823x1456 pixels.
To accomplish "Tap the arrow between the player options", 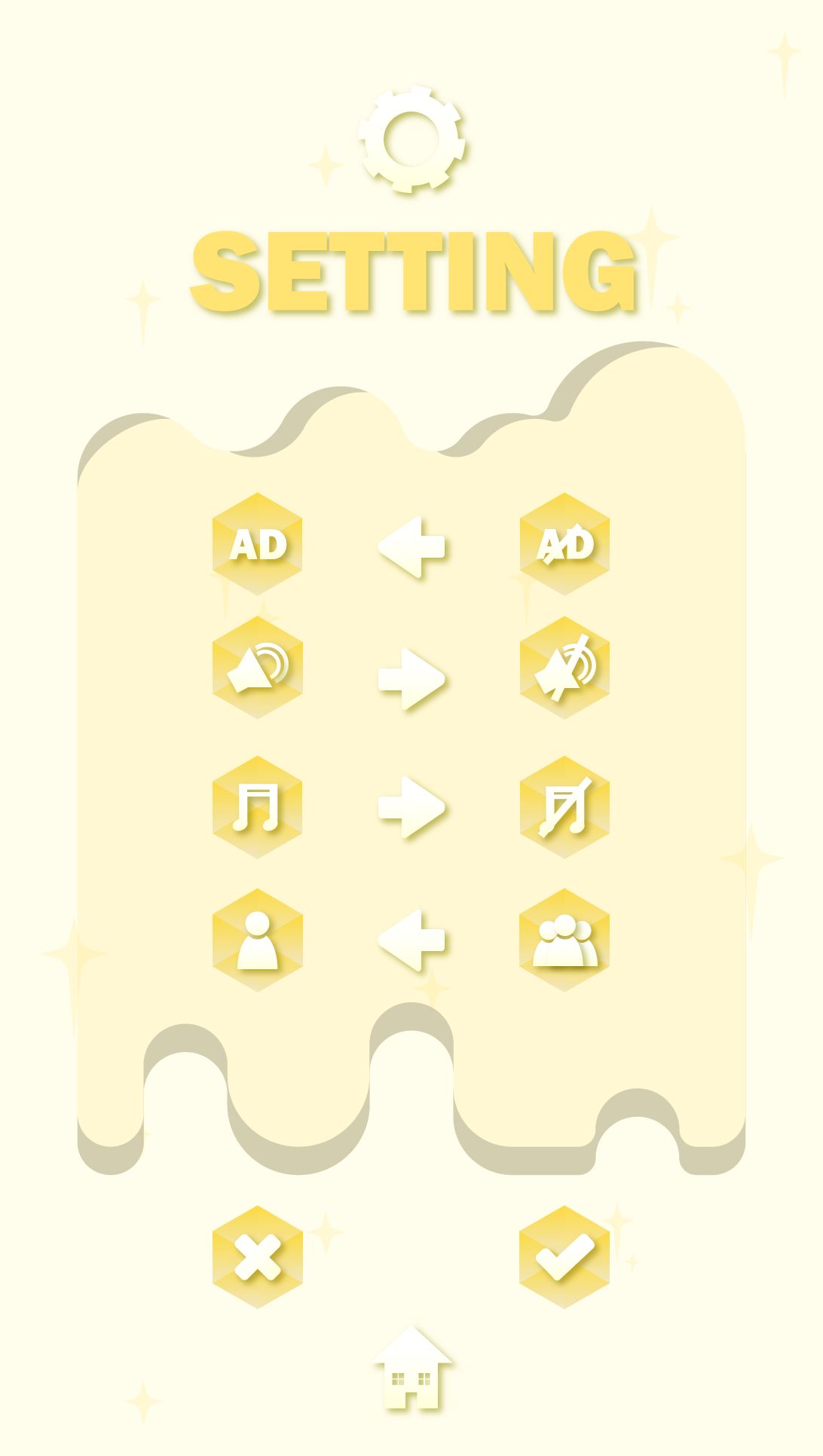I will tap(411, 941).
